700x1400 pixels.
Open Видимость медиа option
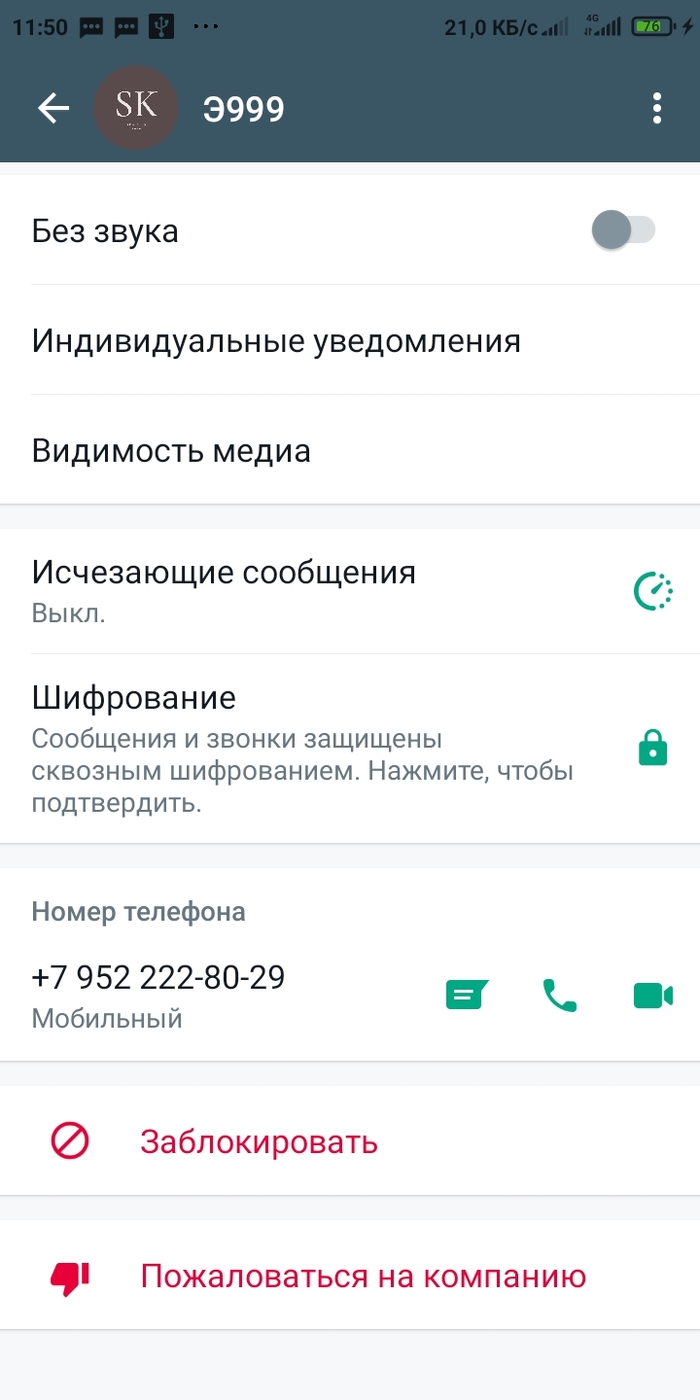tap(171, 451)
